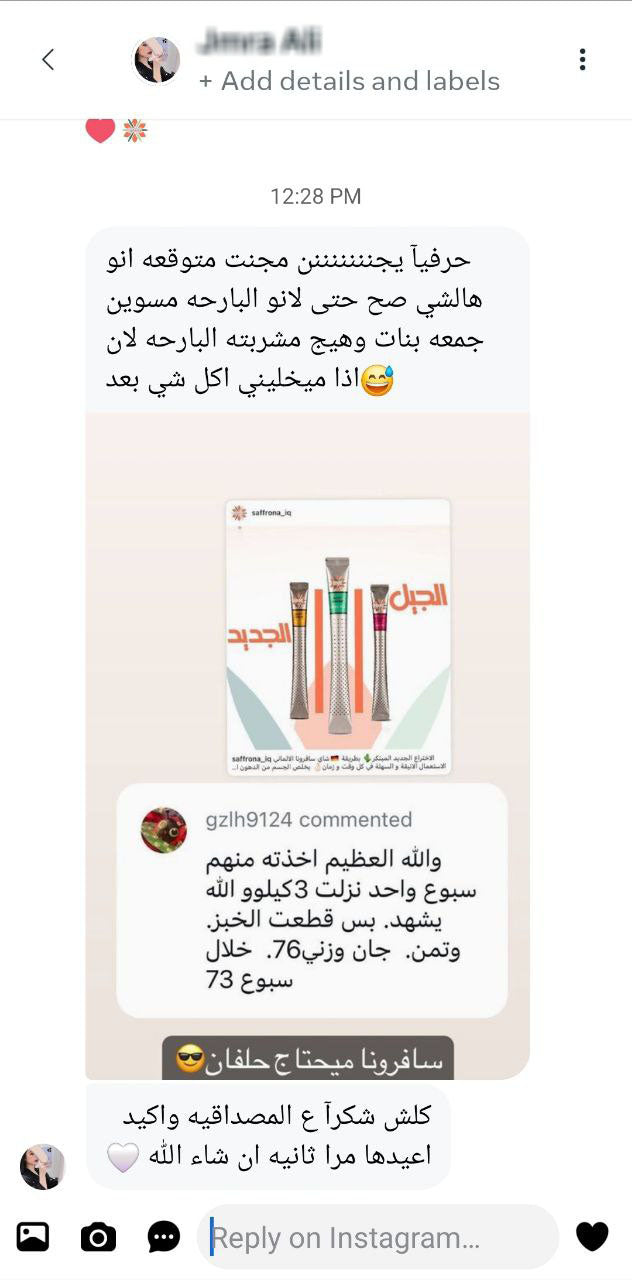Open the contact's profile picture in header
632x1280 pixels.
pos(157,60)
